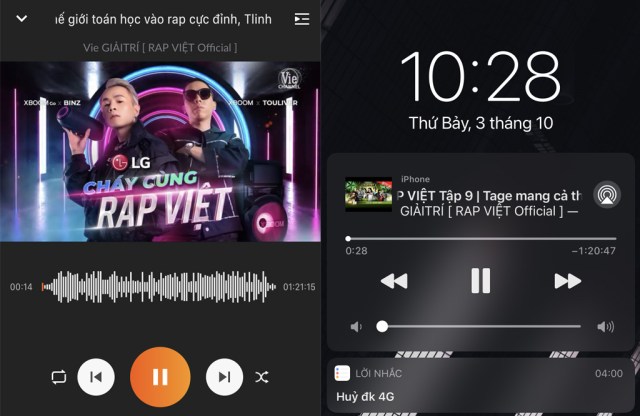The image size is (640, 416).
Task: Tap fast-forward on the lock screen widget
Action: [x=567, y=281]
